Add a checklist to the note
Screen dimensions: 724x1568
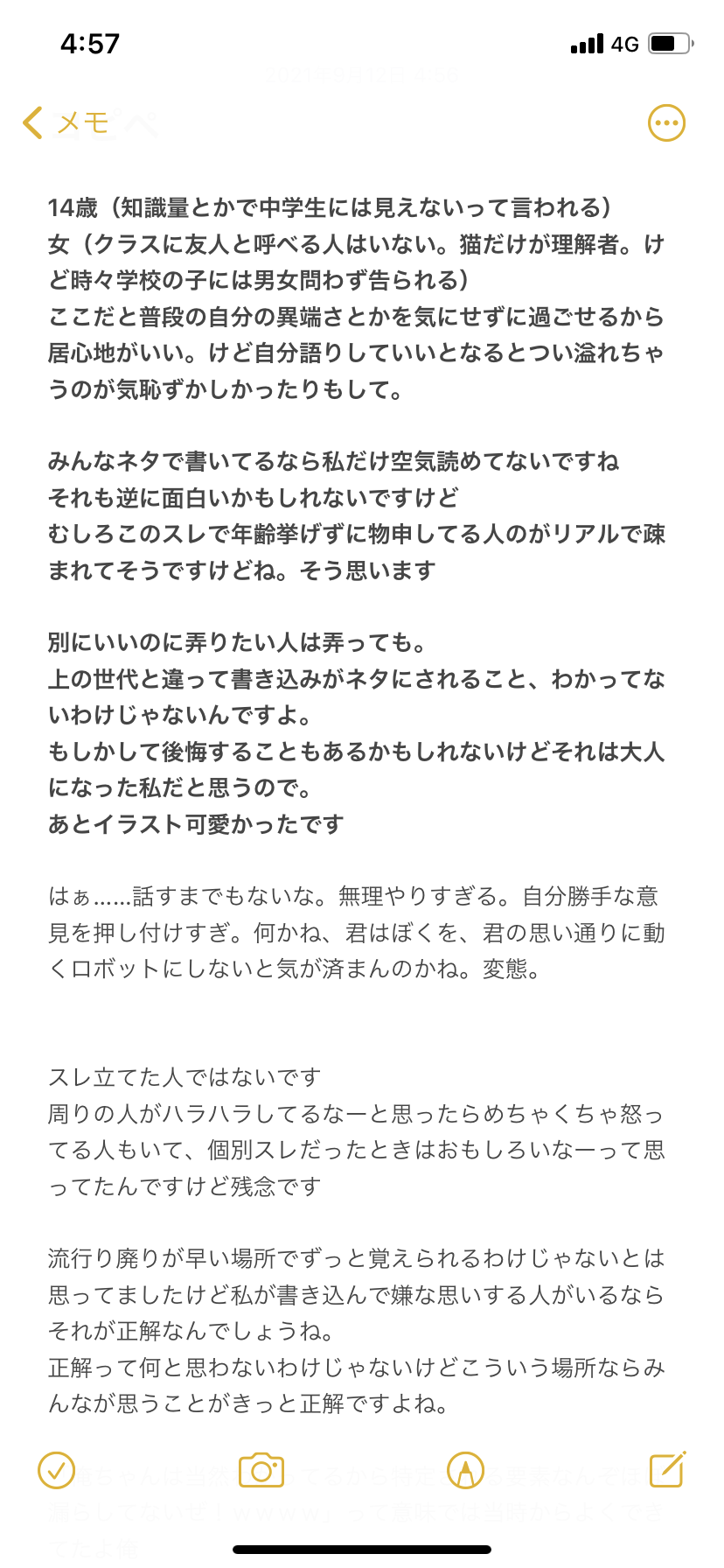click(56, 1470)
